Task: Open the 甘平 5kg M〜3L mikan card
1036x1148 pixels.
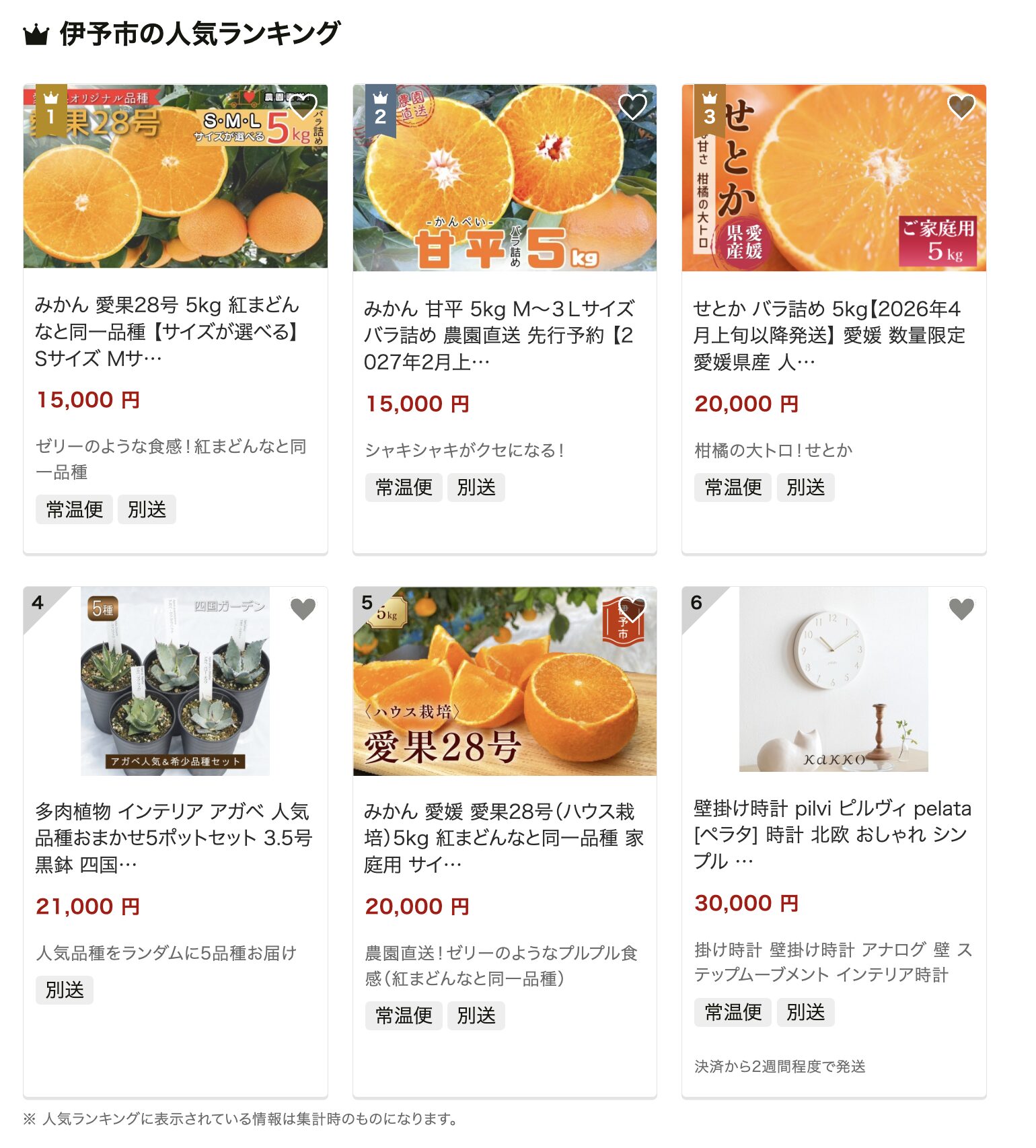Action: click(x=498, y=335)
